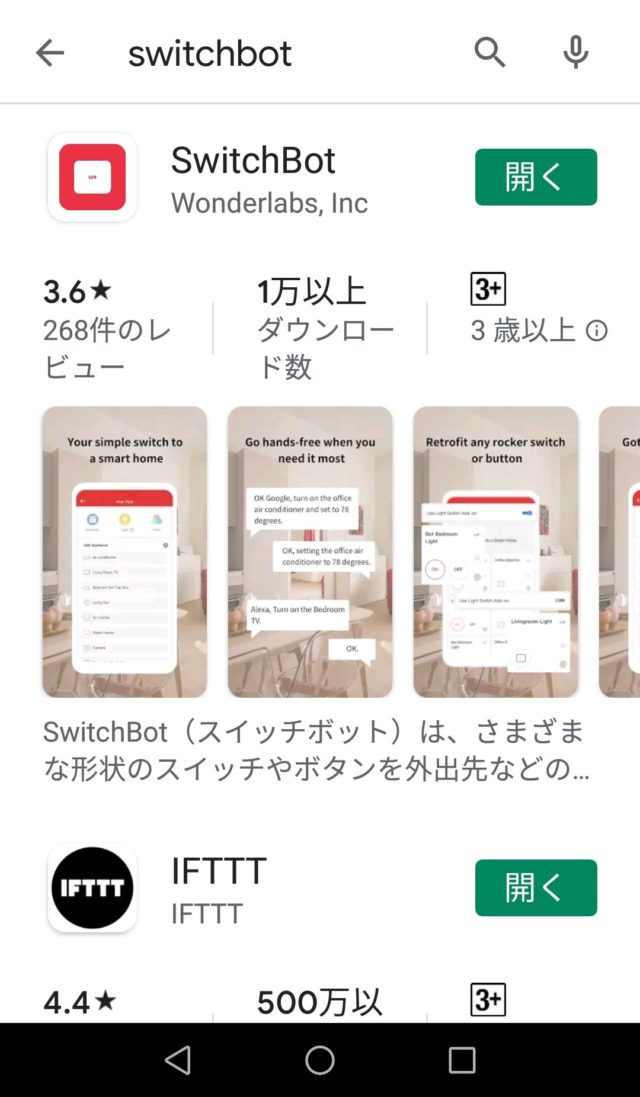The height and width of the screenshot is (1097, 640).
Task: Tap the system home button
Action: [x=320, y=1060]
